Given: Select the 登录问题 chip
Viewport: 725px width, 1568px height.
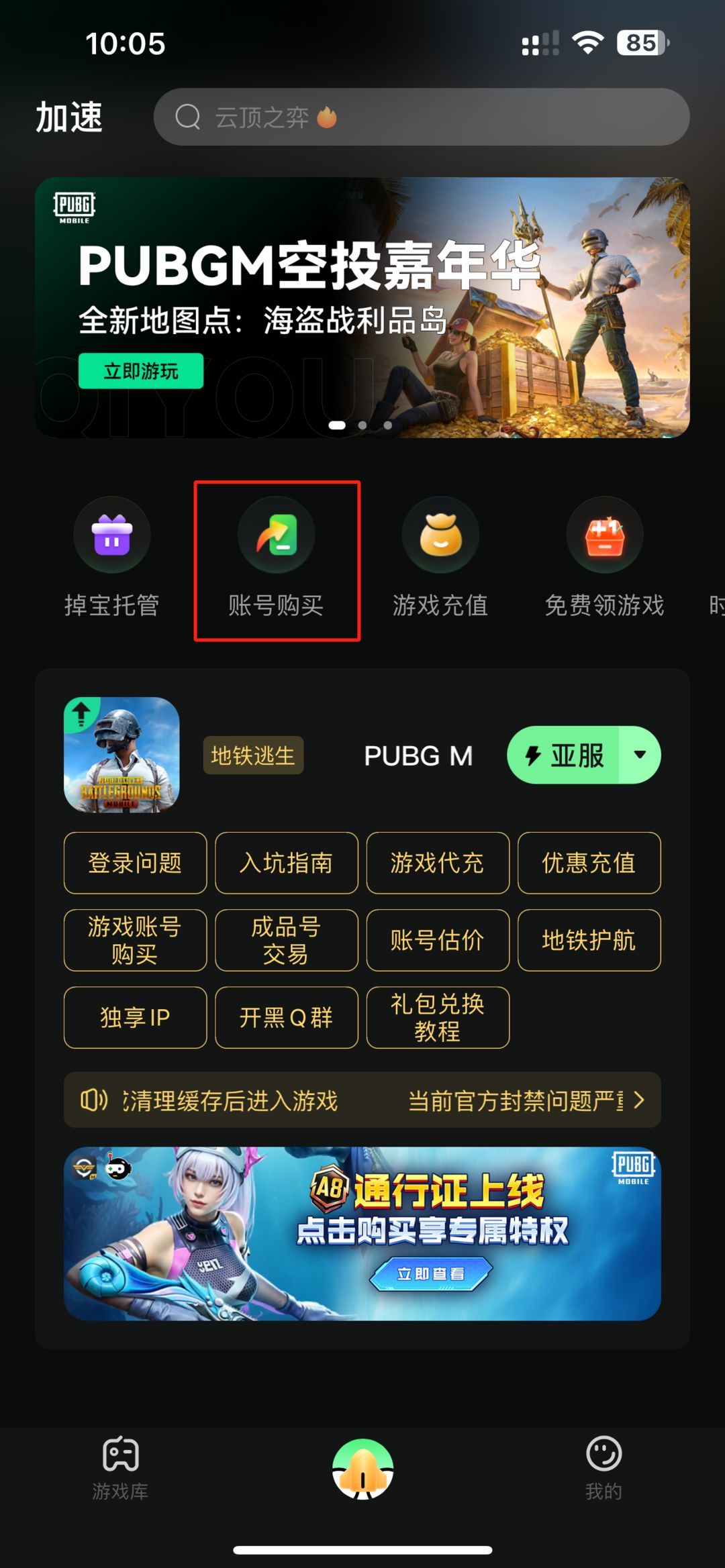Looking at the screenshot, I should click(x=135, y=863).
